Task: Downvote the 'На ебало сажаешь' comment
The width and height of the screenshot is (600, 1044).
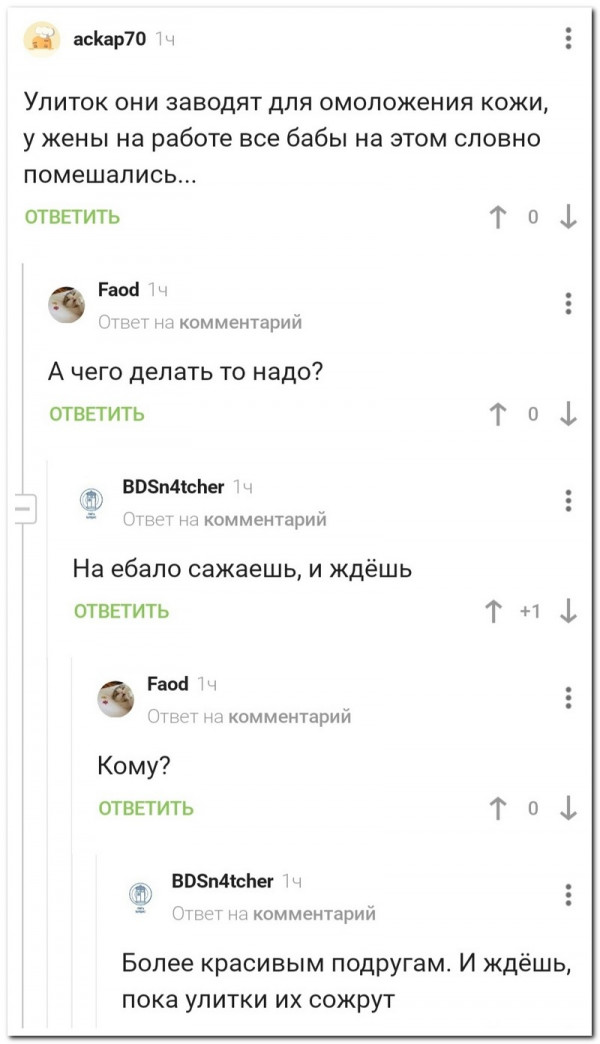Action: pos(568,611)
